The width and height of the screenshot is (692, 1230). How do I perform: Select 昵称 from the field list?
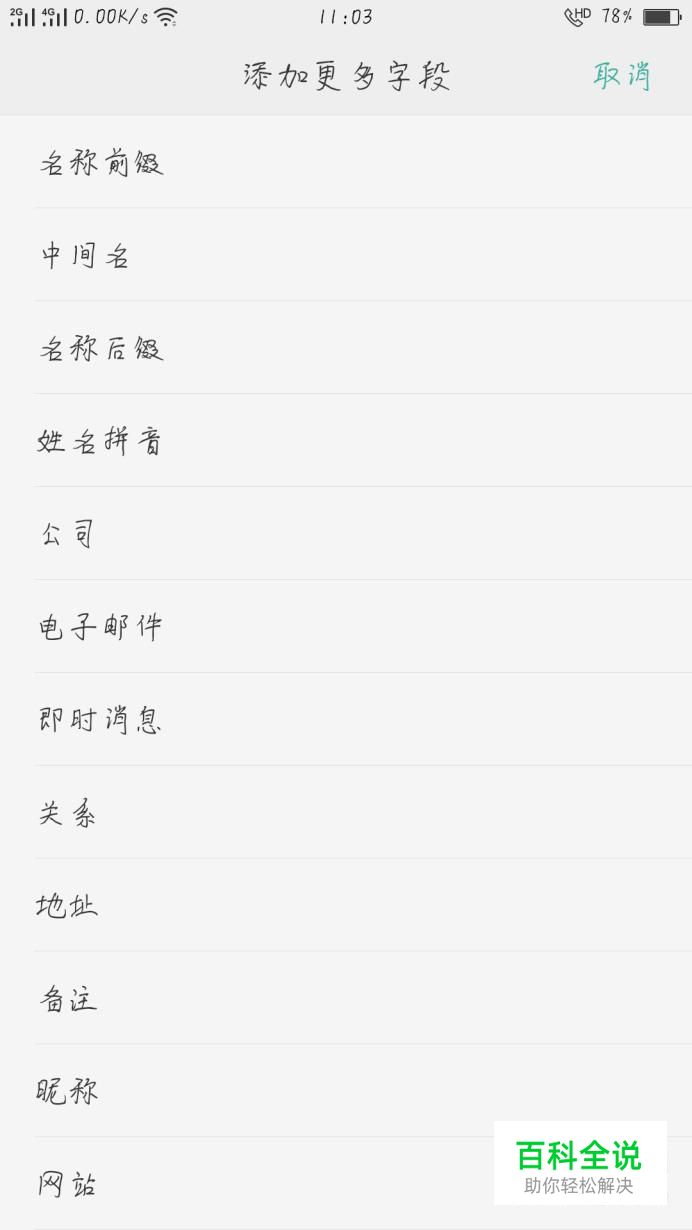click(x=346, y=1092)
